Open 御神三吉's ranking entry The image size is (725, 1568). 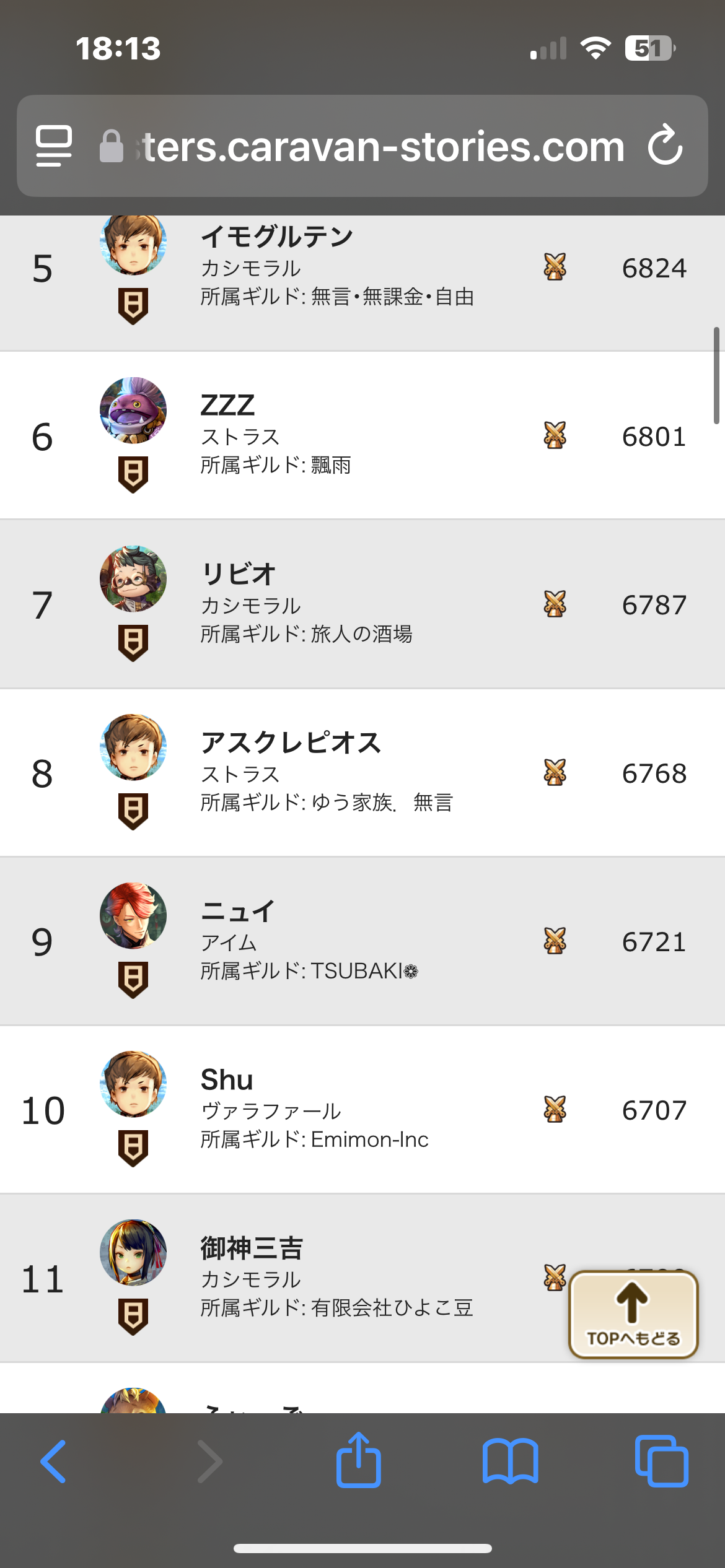[252, 1248]
